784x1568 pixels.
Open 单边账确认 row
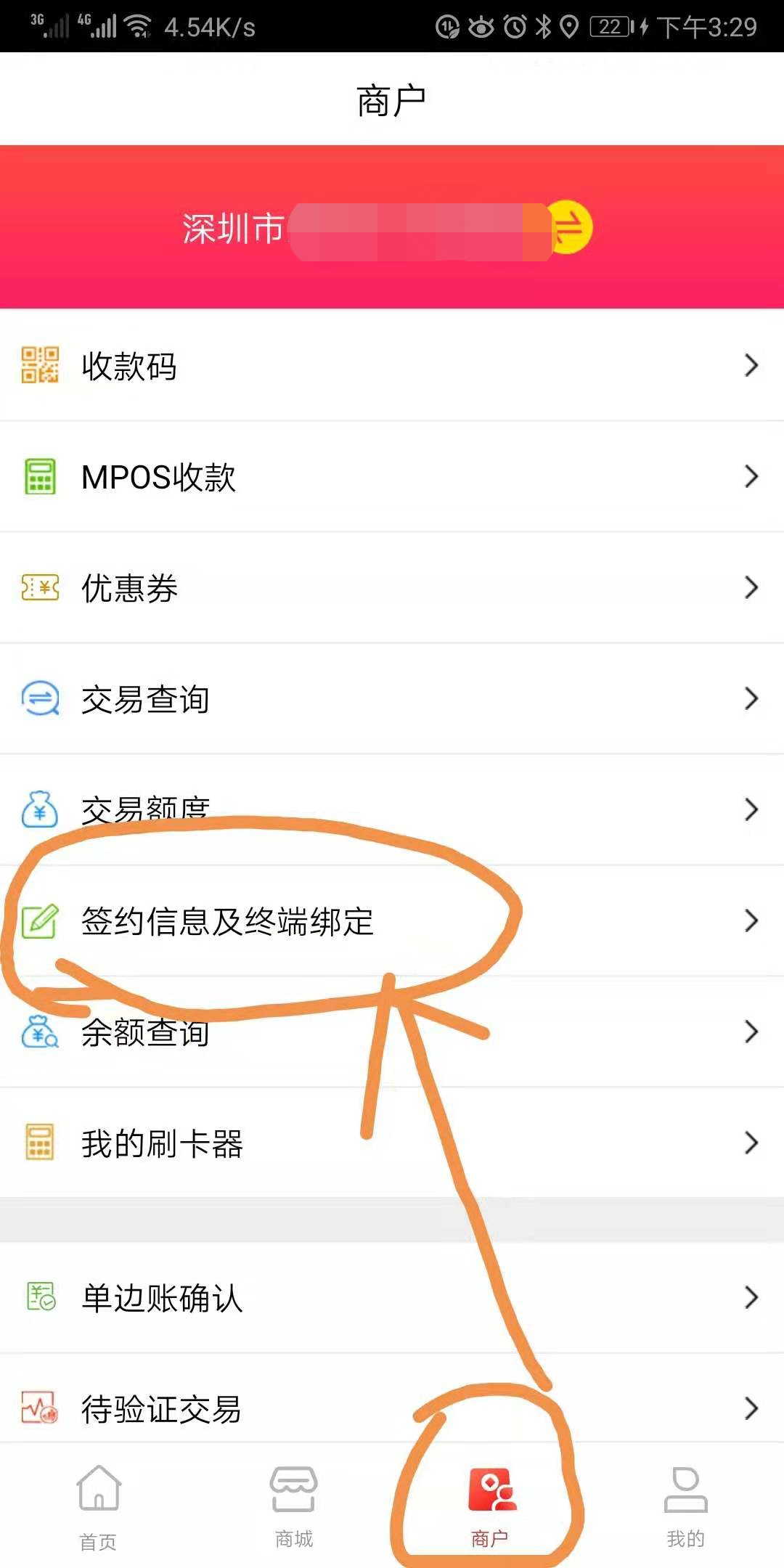tap(392, 1298)
